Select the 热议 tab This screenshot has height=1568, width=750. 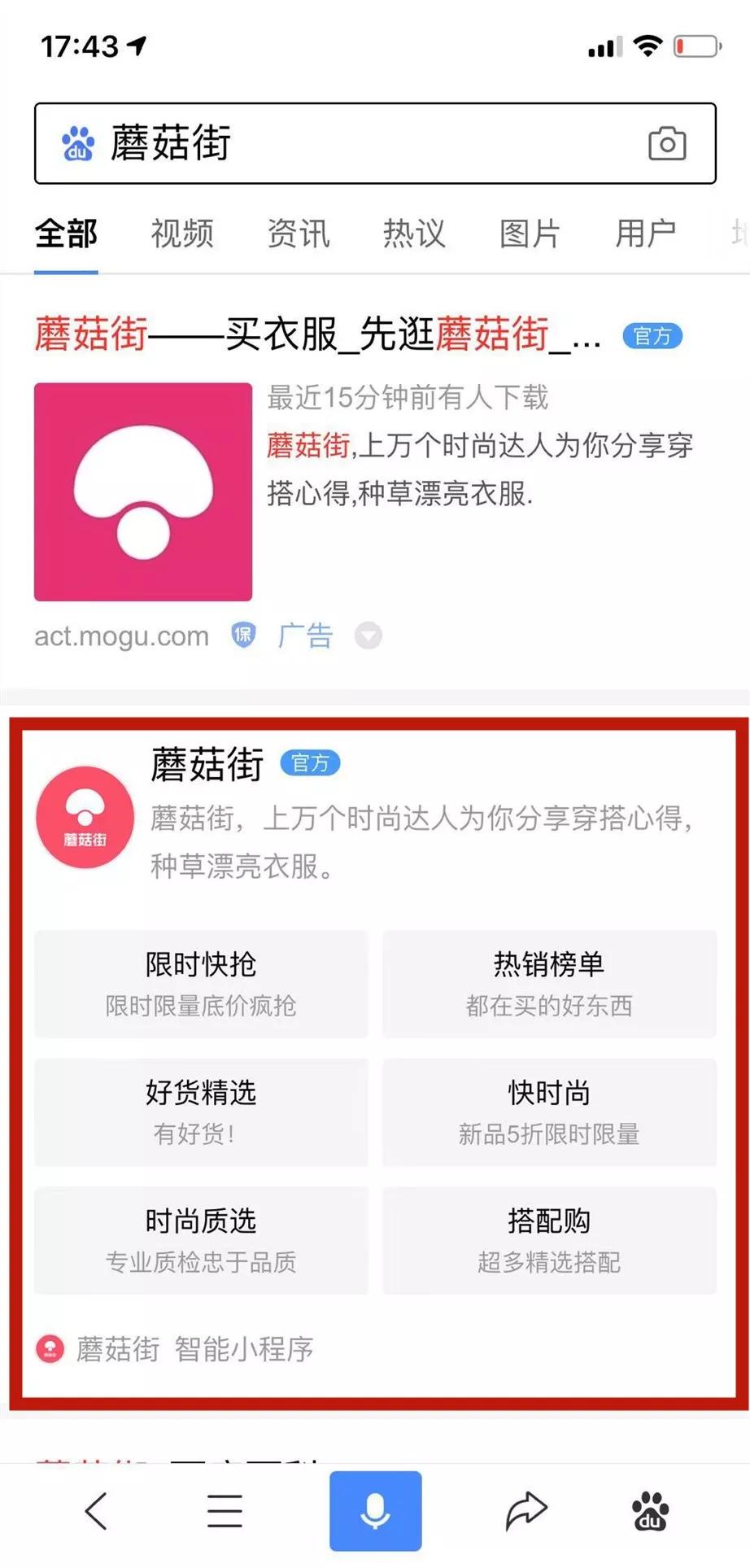414,234
